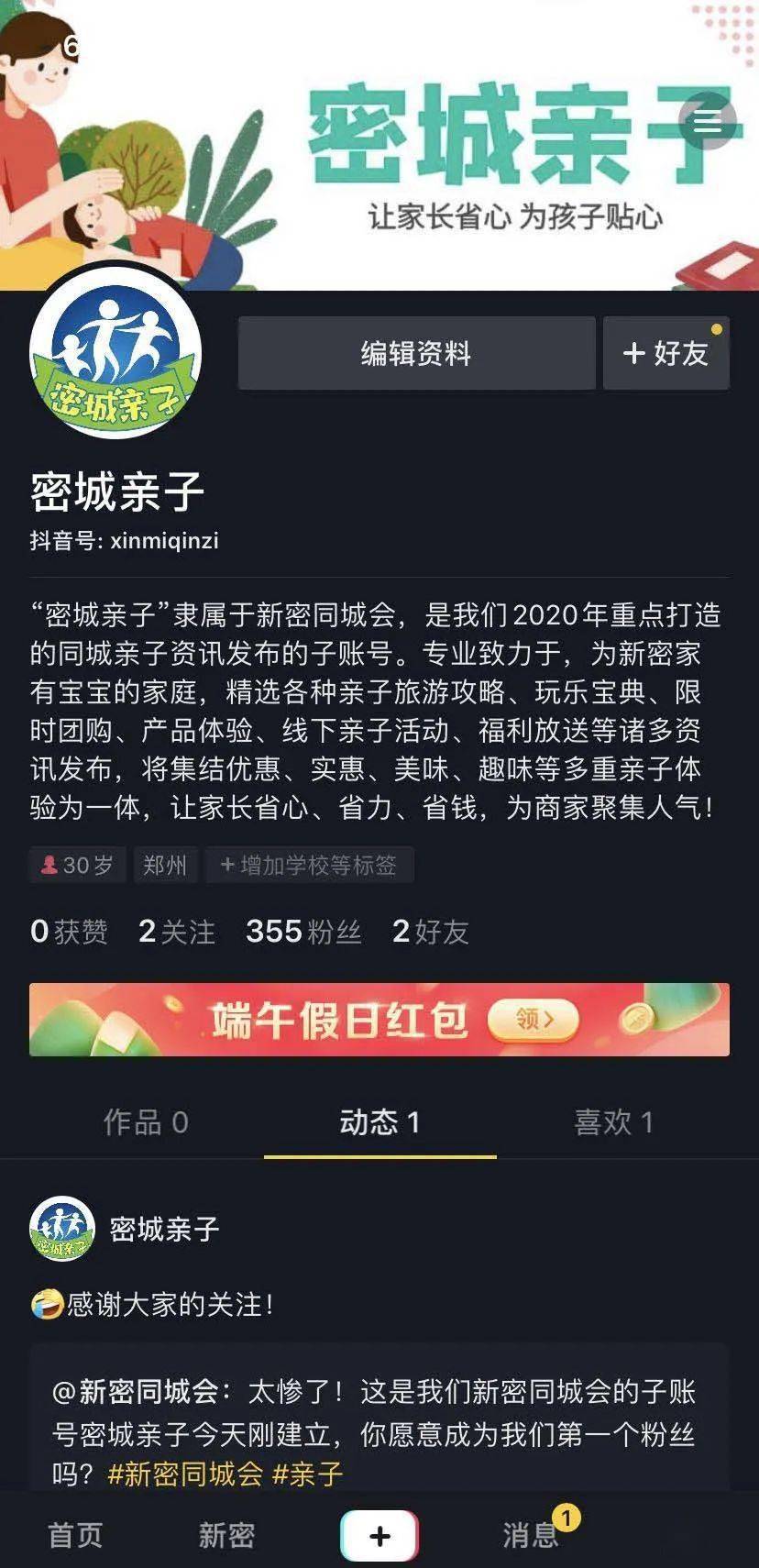Tap the 30岁 age tag
Image resolution: width=759 pixels, height=1568 pixels.
point(77,865)
